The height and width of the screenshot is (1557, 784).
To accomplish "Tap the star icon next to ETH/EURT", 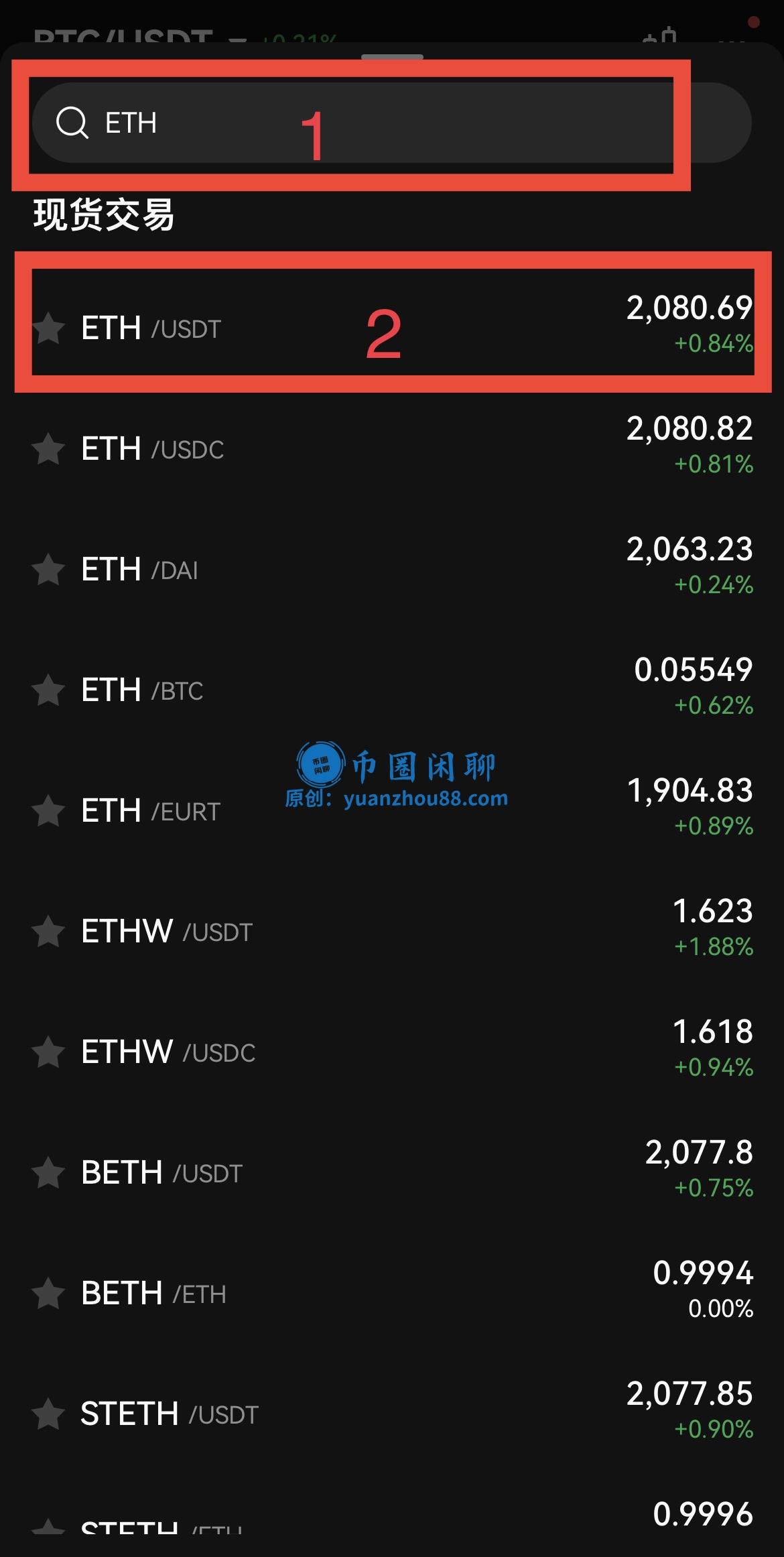I will [x=48, y=810].
